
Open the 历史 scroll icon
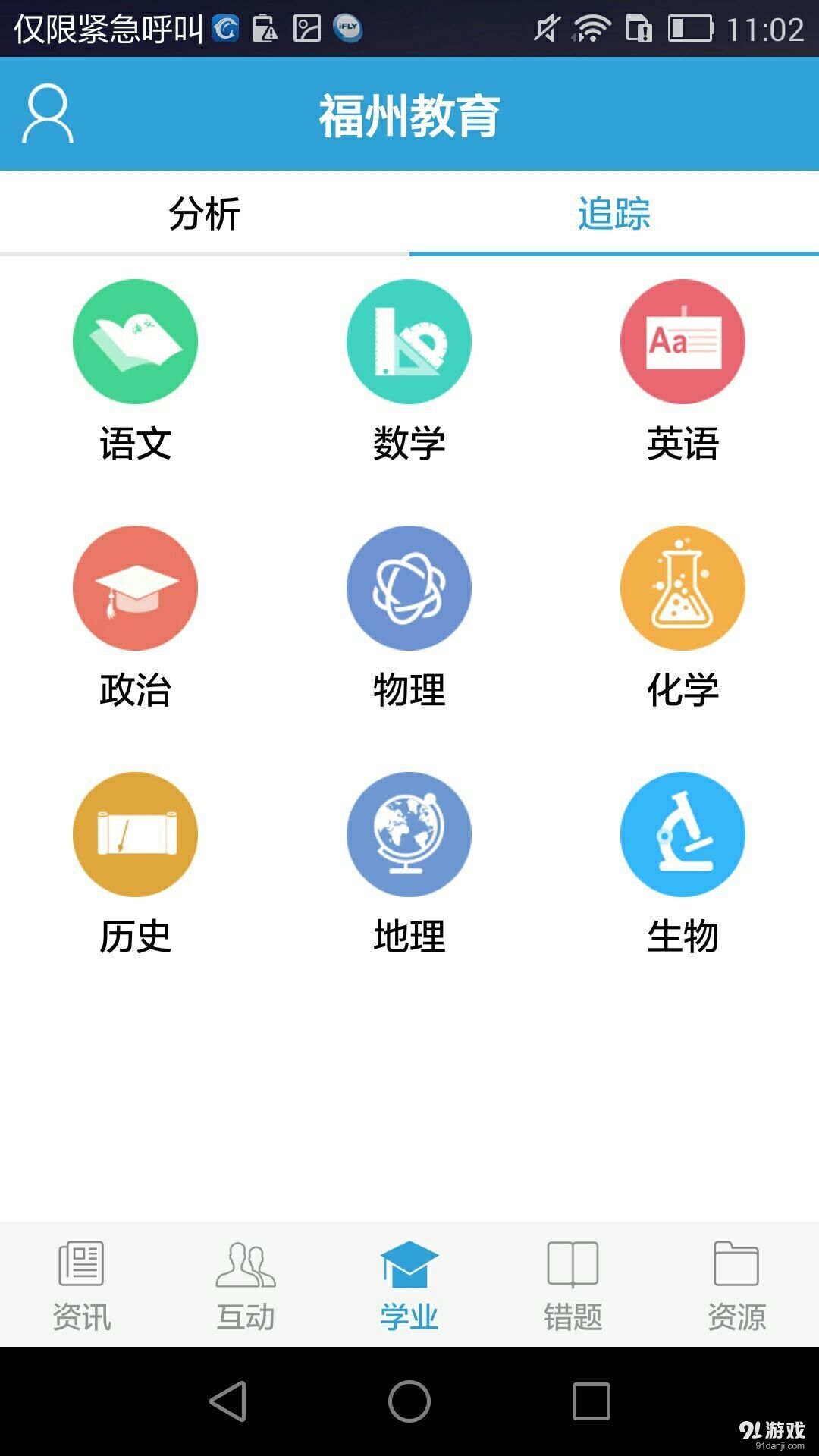pos(136,834)
